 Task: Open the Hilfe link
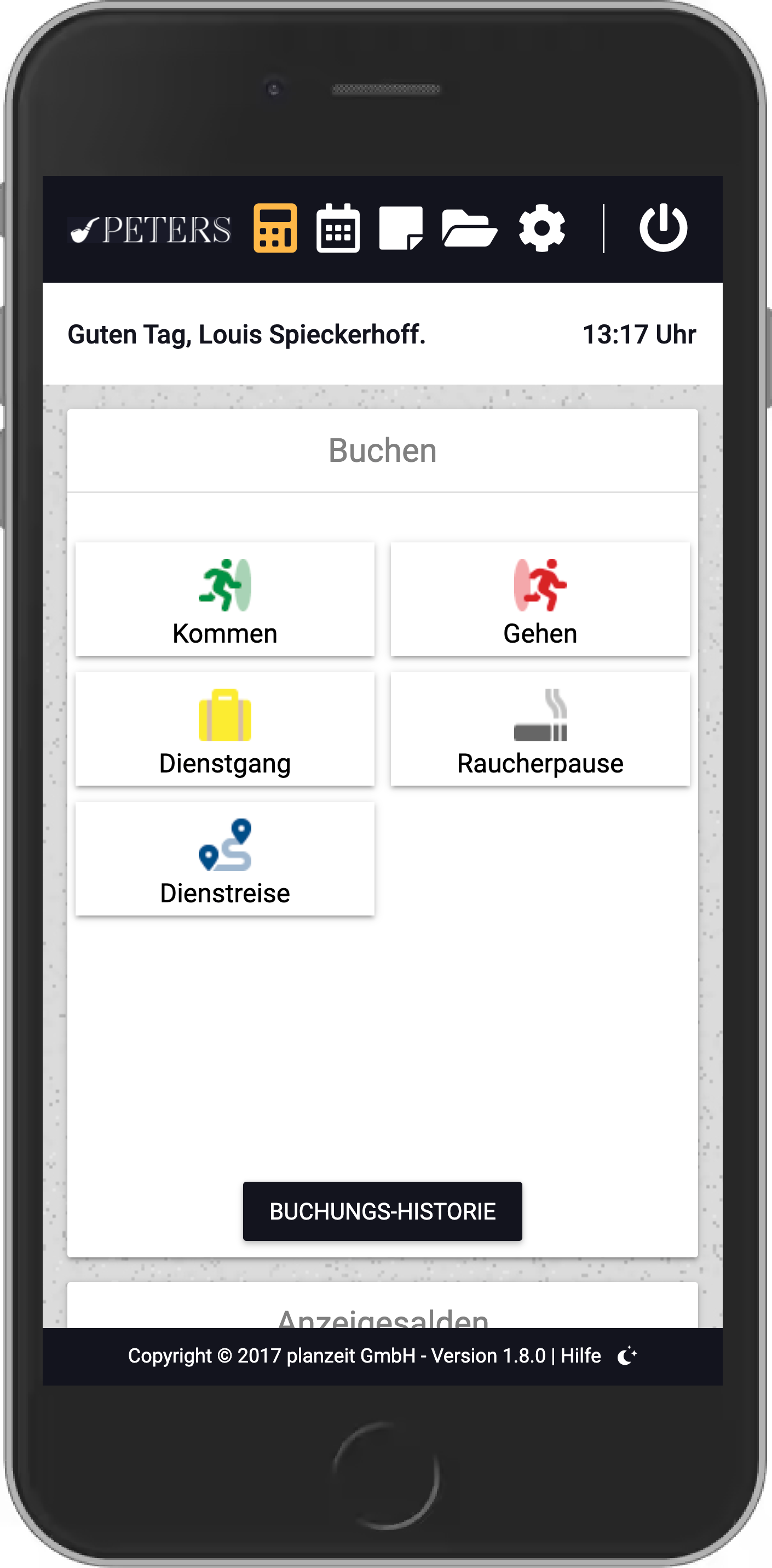pos(580,1355)
